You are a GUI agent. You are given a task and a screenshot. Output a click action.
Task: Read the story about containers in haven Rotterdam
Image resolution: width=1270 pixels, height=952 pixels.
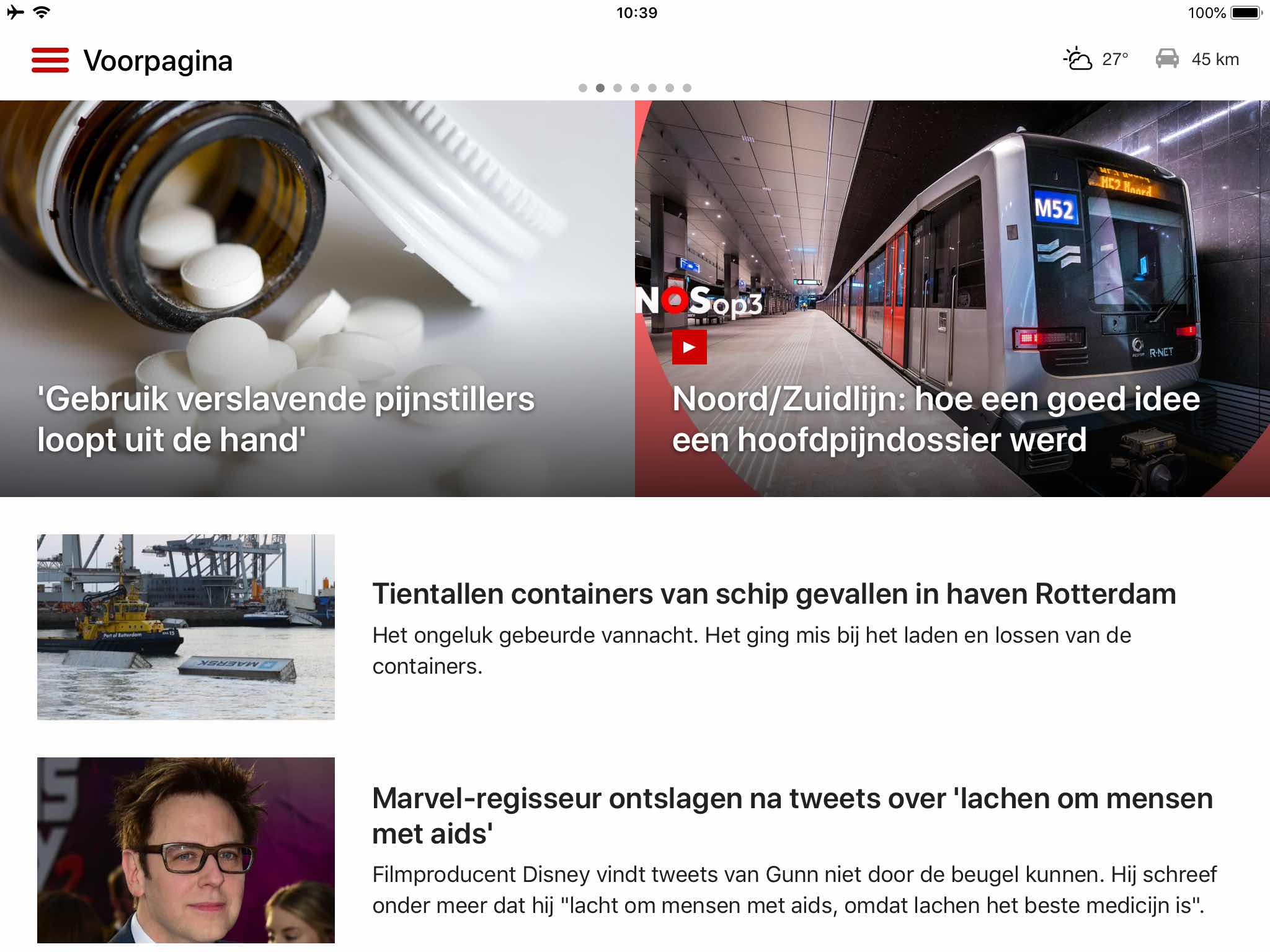click(773, 594)
